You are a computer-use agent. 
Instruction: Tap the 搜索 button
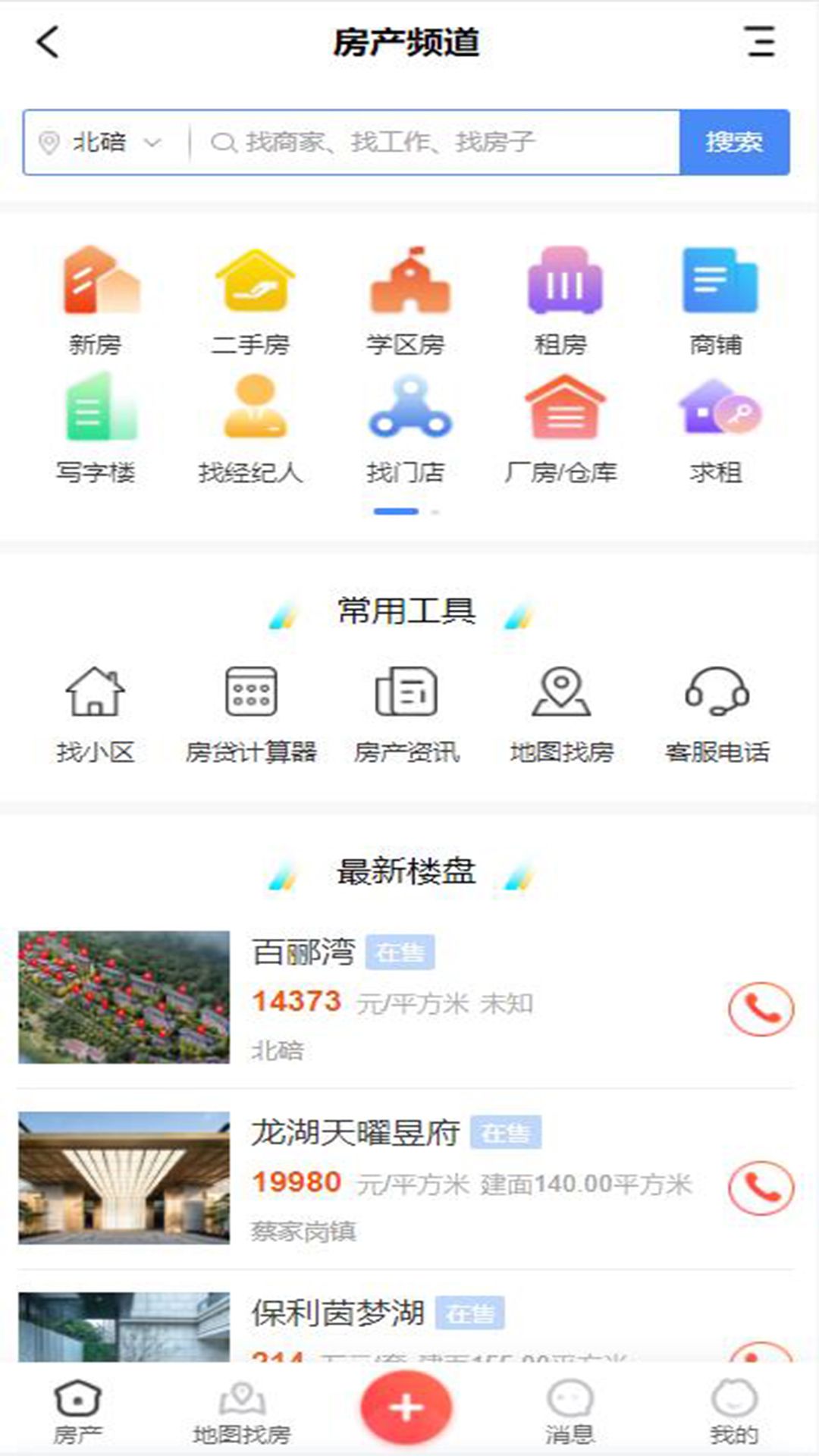[733, 143]
